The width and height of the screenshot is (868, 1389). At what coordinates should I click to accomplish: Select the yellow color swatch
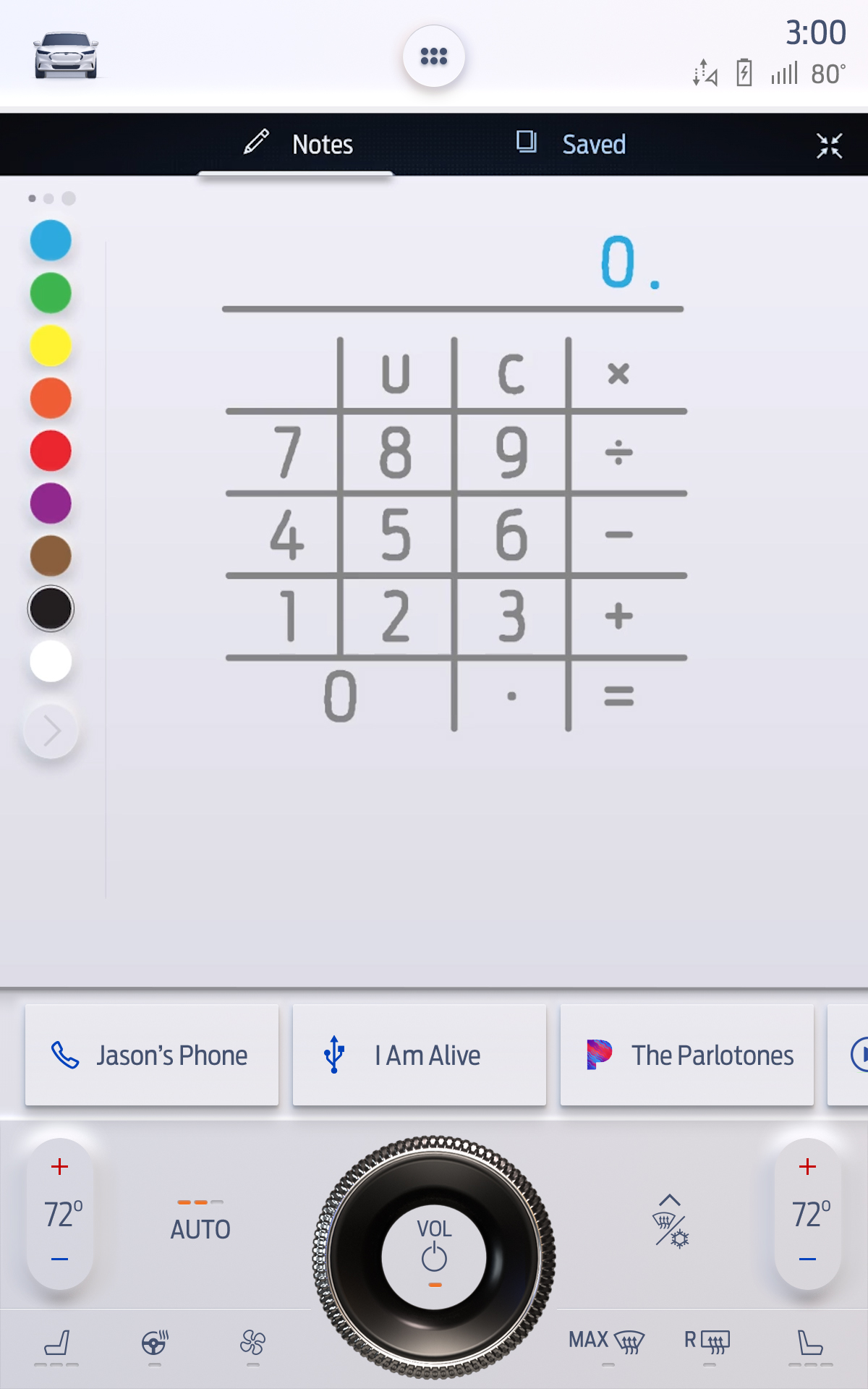51,346
